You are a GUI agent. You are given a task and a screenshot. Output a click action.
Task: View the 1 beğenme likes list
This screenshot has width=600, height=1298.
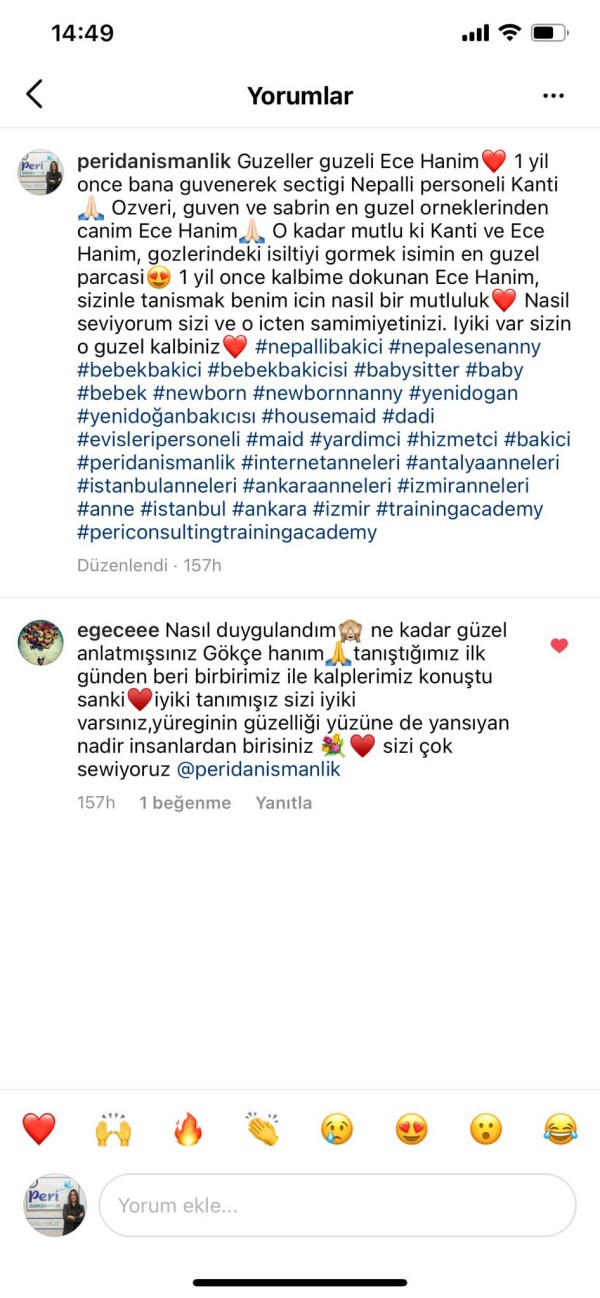(185, 803)
